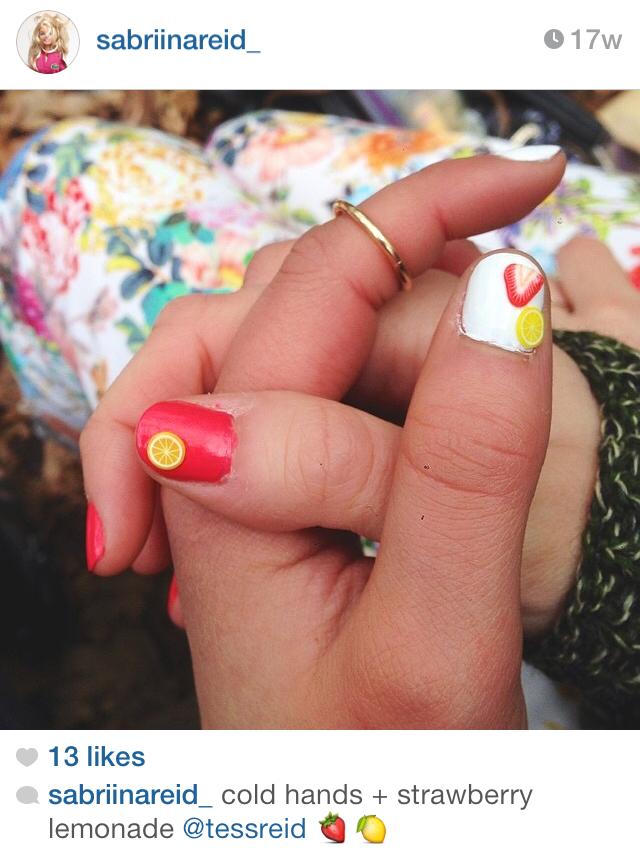This screenshot has width=640, height=858.
Task: Open sabriinareid_ profile picture at top
Action: [x=48, y=42]
